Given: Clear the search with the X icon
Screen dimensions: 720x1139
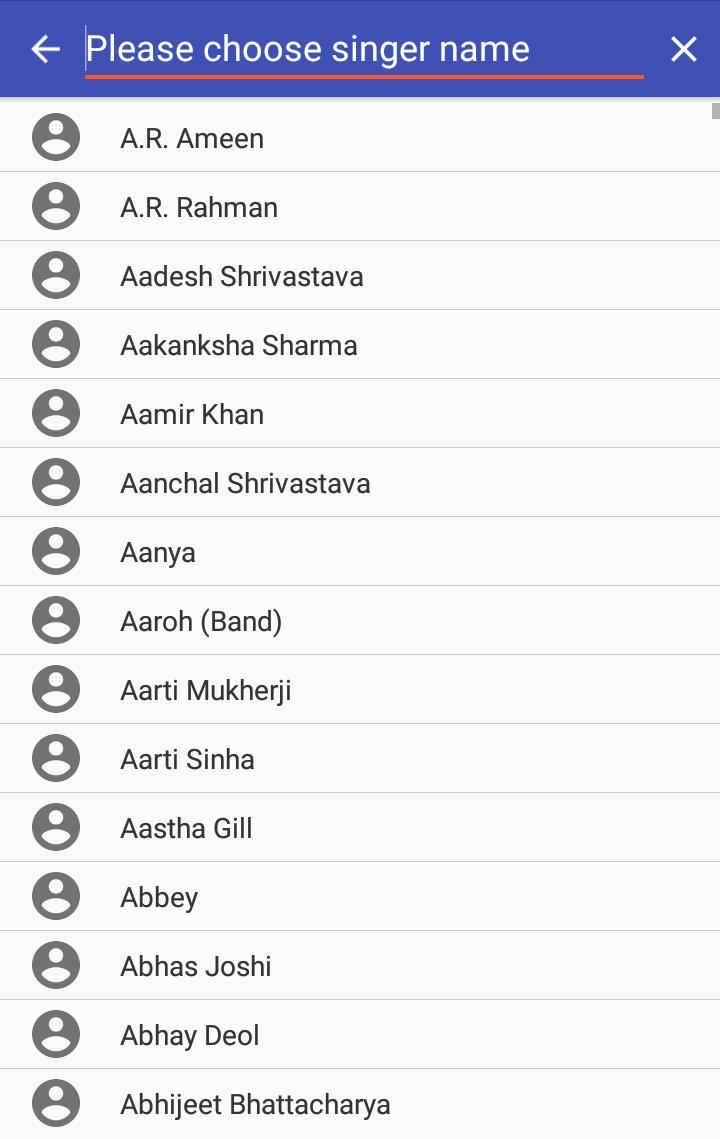Looking at the screenshot, I should click(683, 49).
